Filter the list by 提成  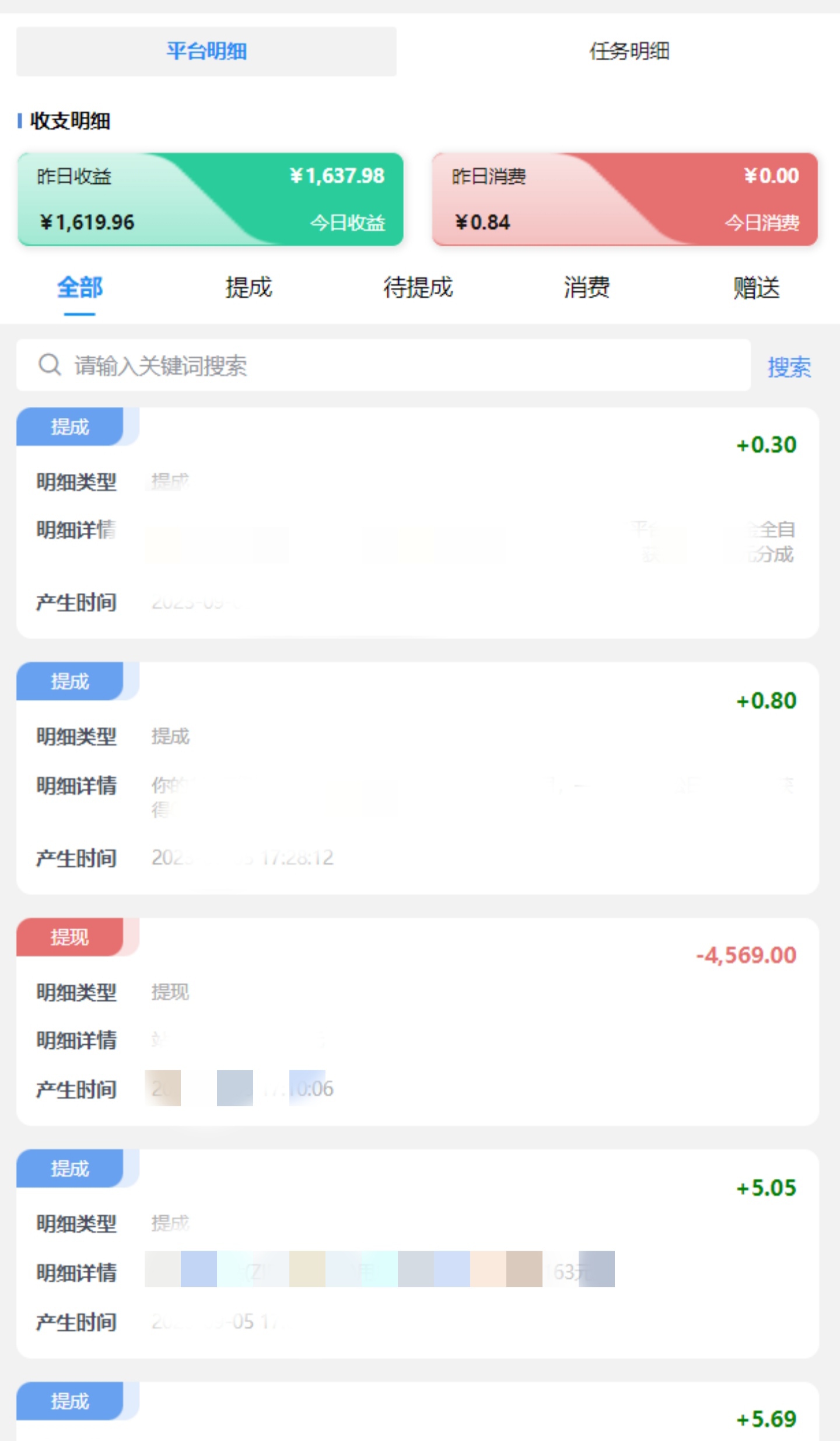click(x=249, y=288)
